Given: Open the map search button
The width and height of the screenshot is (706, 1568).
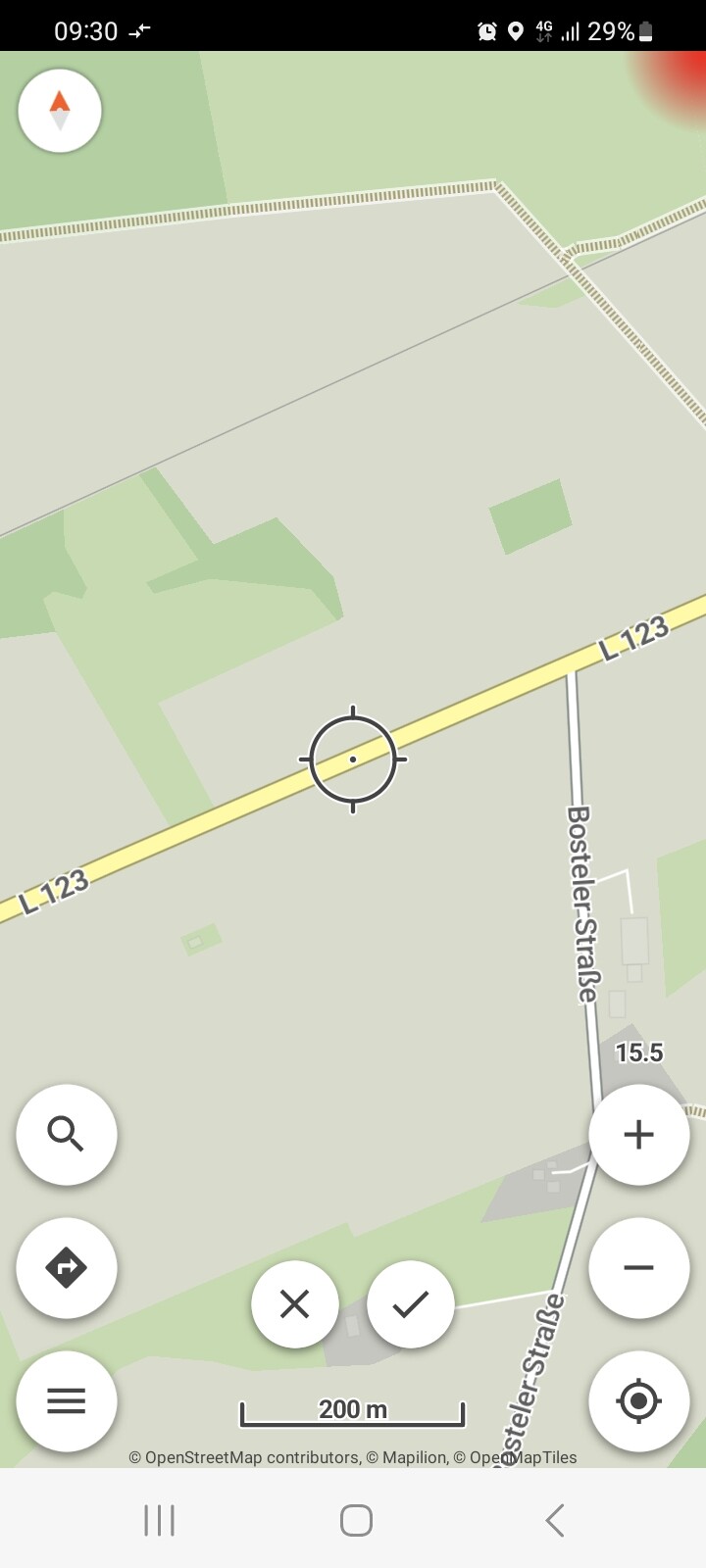Looking at the screenshot, I should click(67, 1134).
